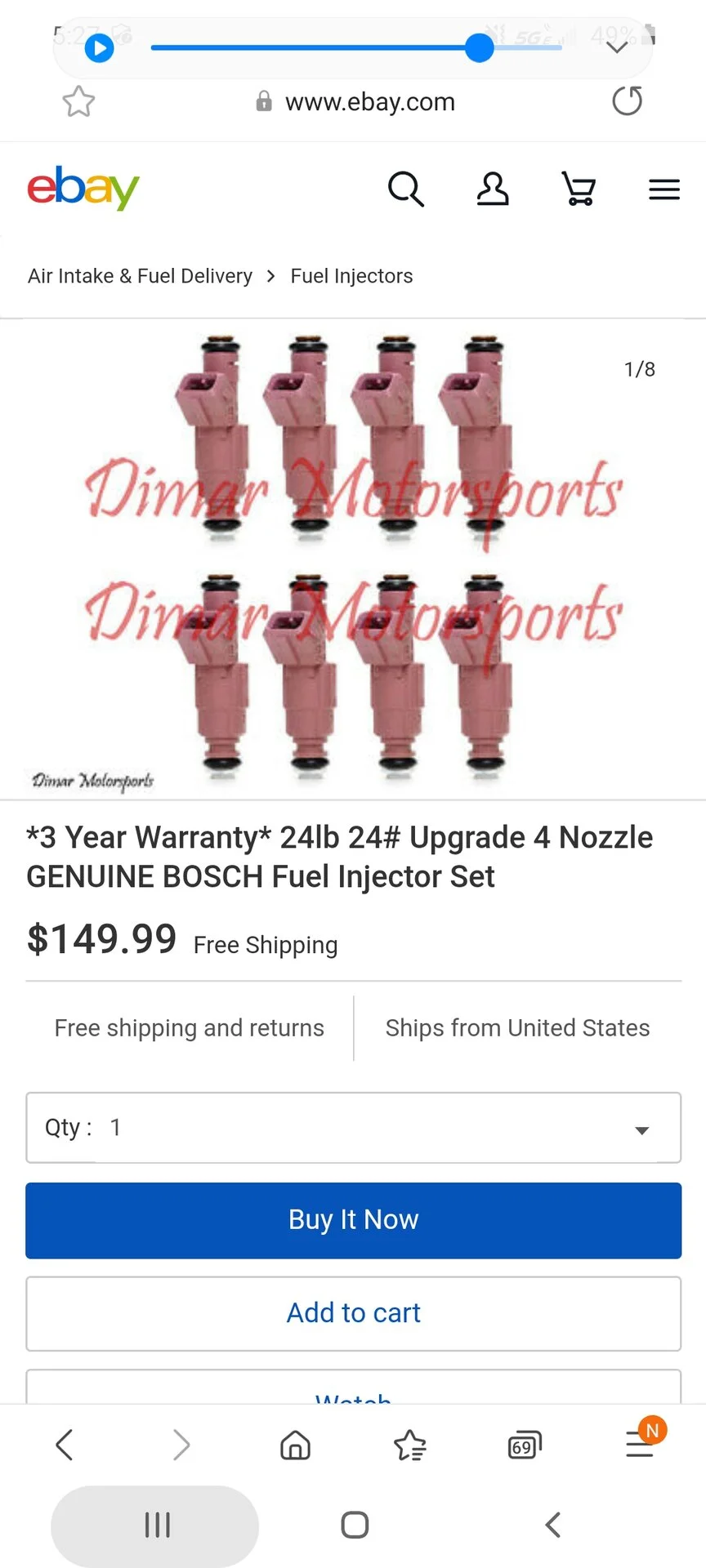
Task: Open the Fuel Injectors breadcrumb
Action: (351, 276)
